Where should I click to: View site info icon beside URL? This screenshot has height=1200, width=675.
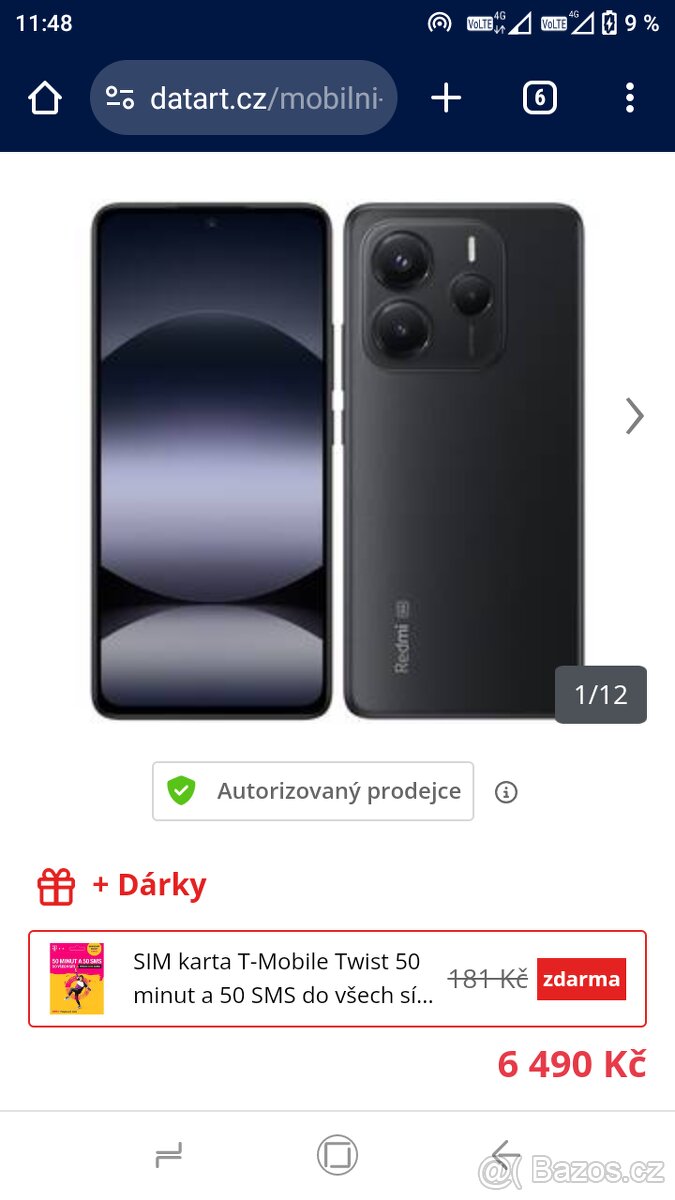pos(120,98)
